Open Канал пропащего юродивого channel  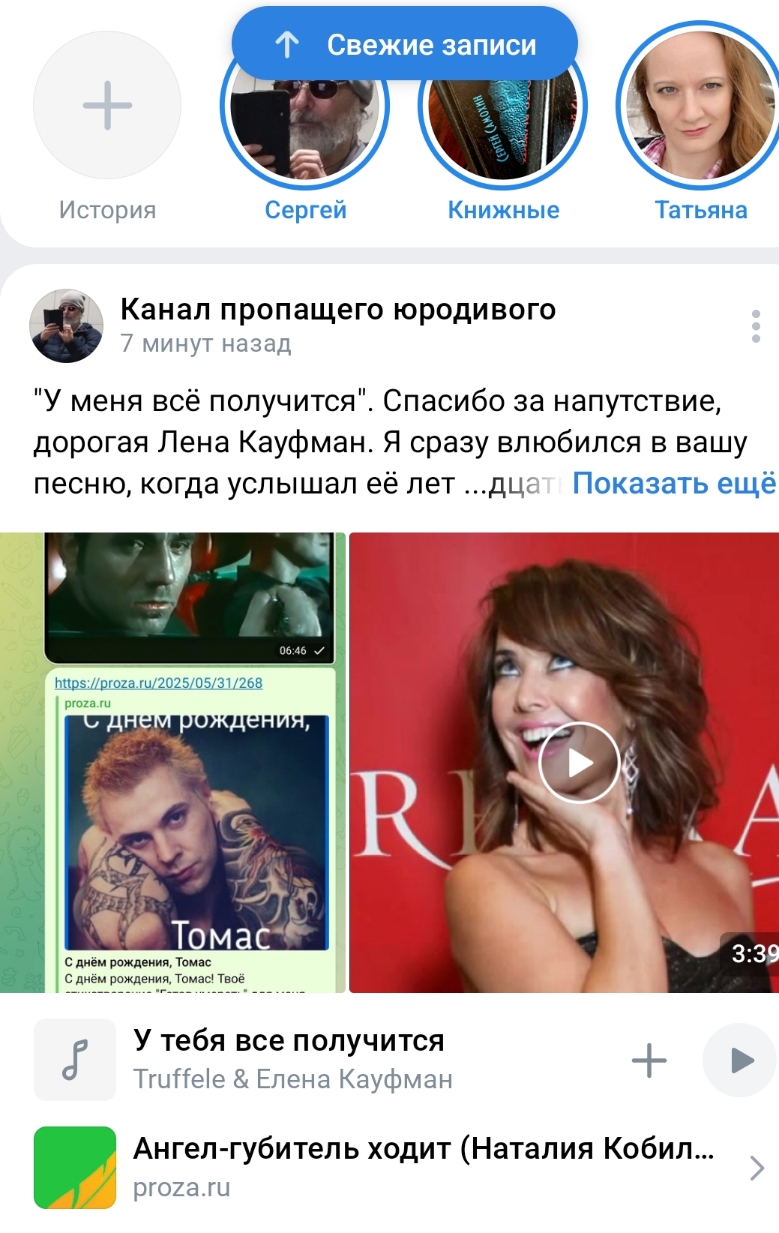(337, 310)
